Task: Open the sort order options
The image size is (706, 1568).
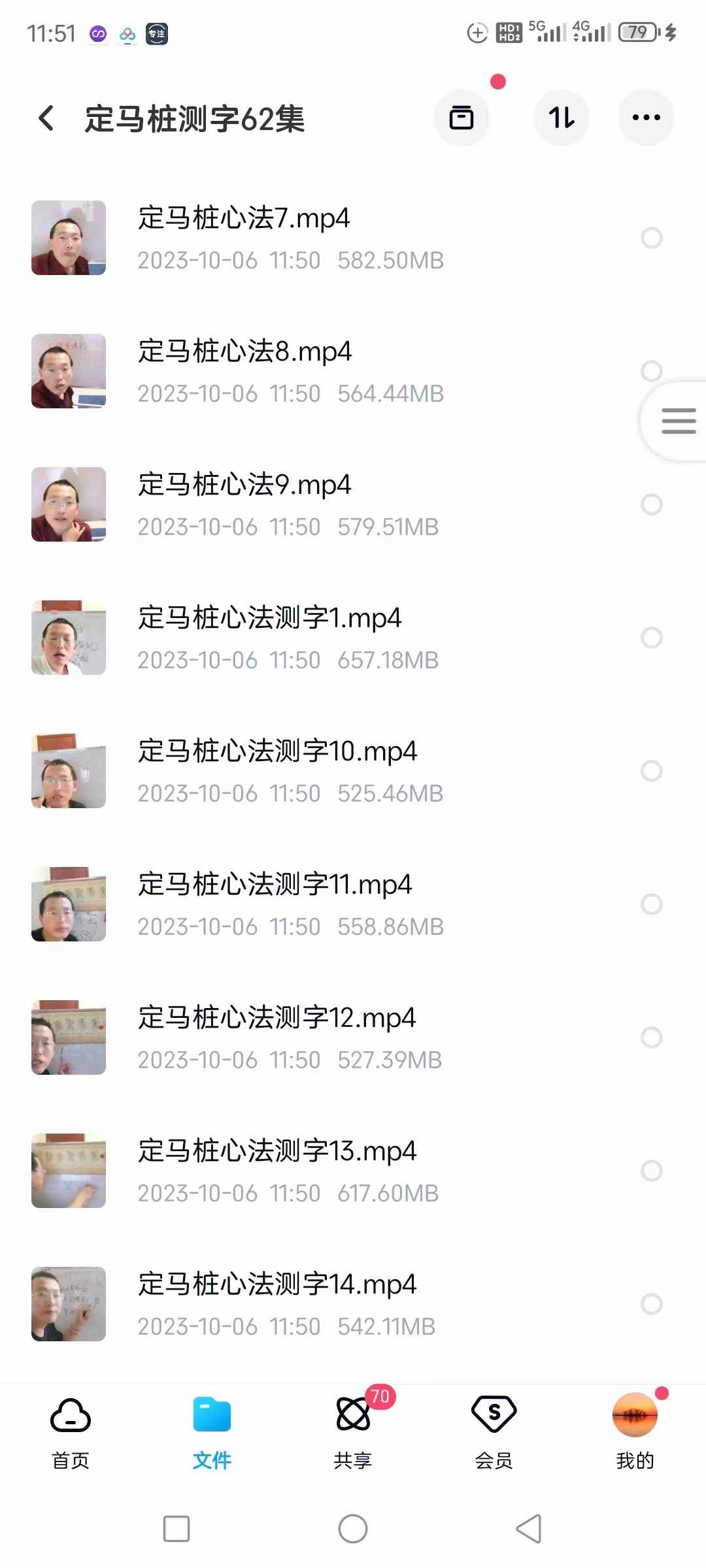Action: (x=562, y=118)
